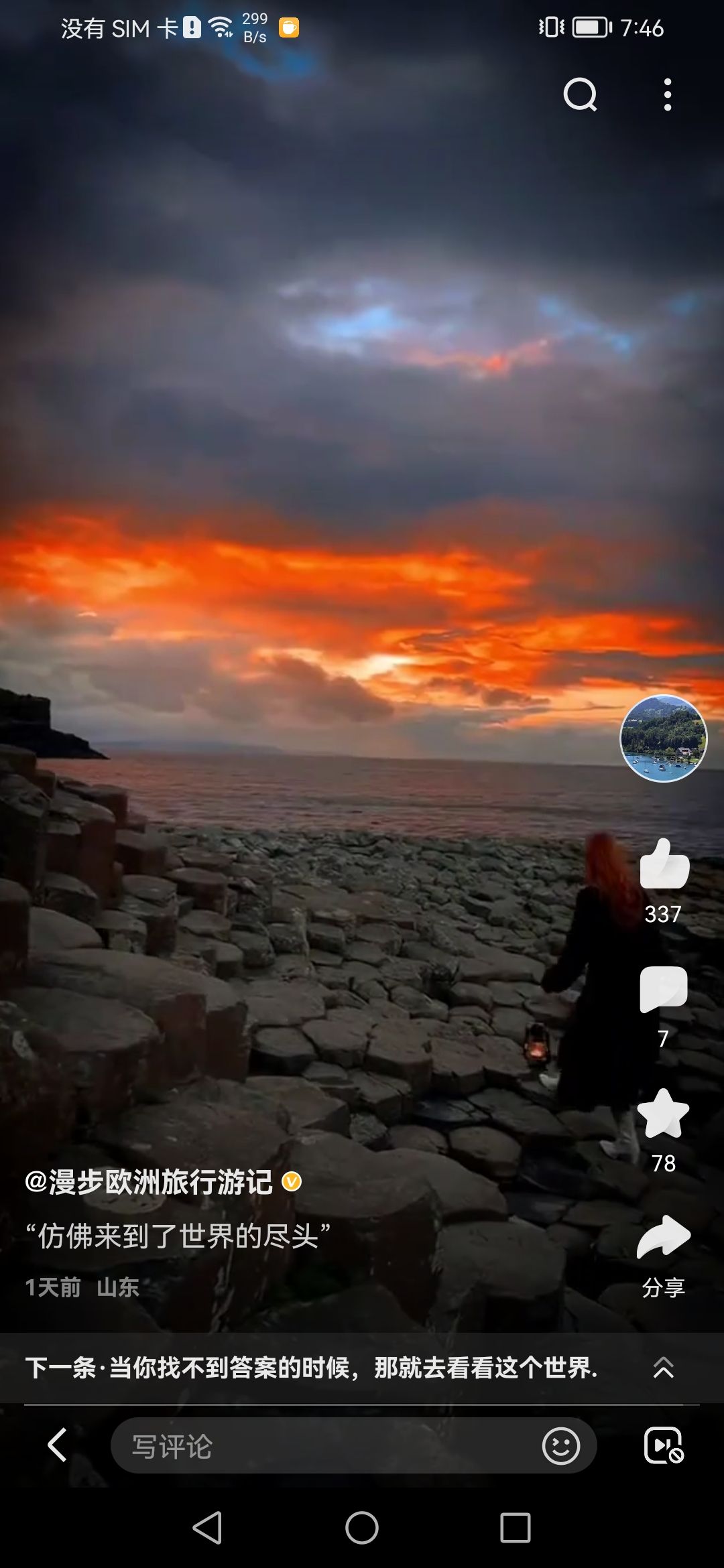Expand the 下一条 next video bar
Image resolution: width=724 pixels, height=1568 pixels.
362,1367
